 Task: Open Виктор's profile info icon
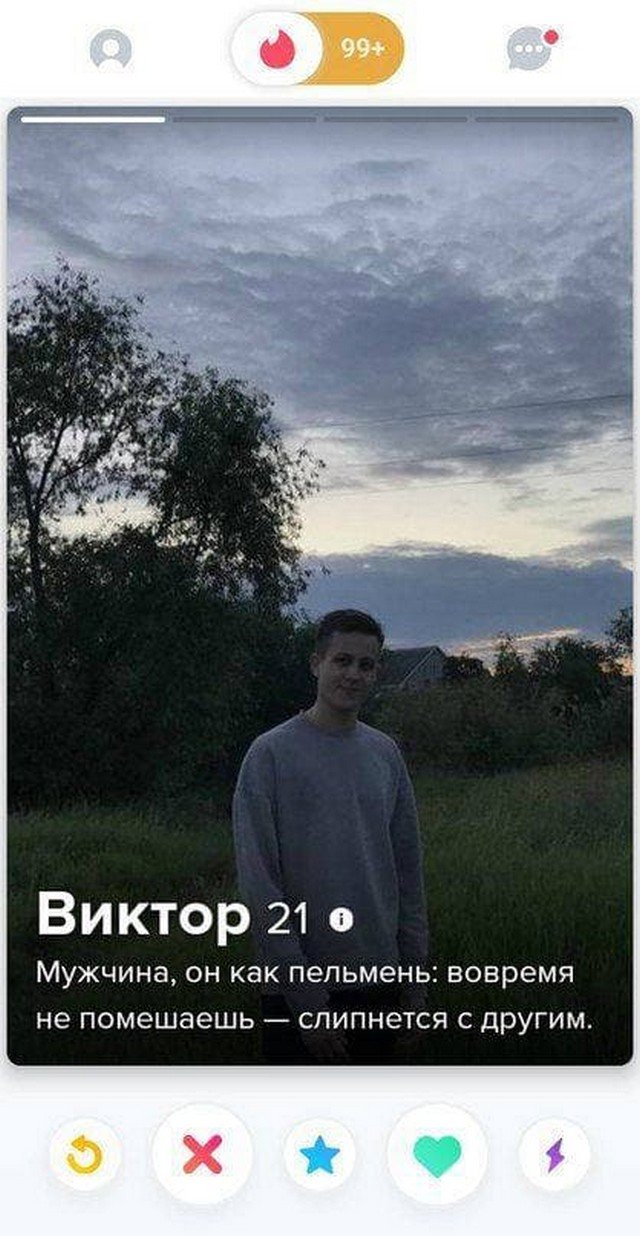point(341,919)
